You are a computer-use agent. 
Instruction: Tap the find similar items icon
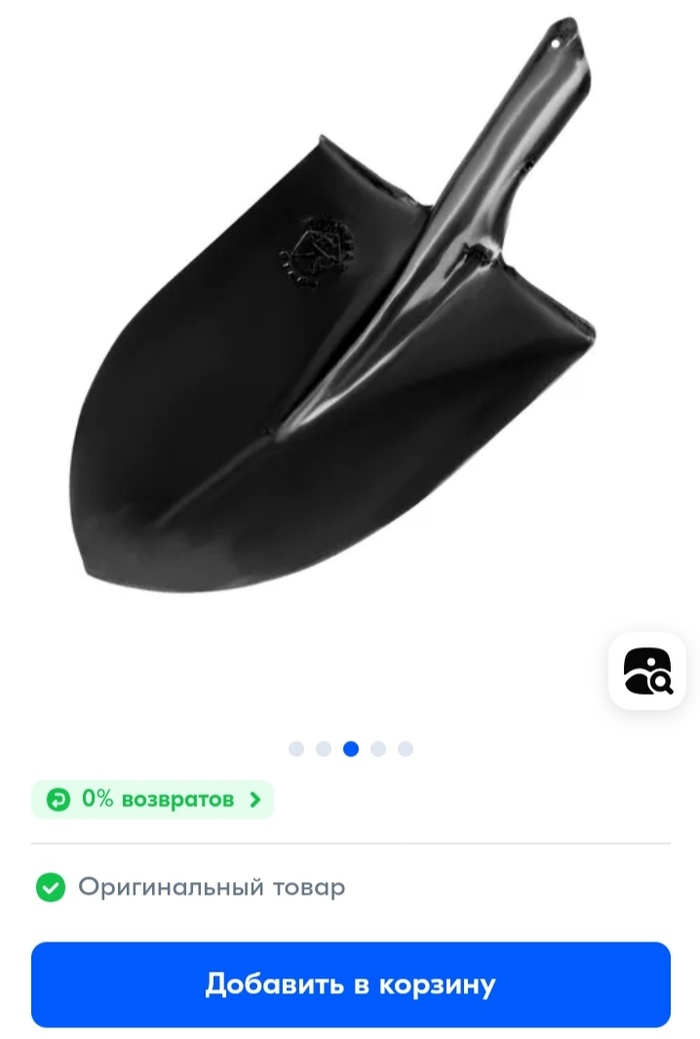[x=647, y=671]
